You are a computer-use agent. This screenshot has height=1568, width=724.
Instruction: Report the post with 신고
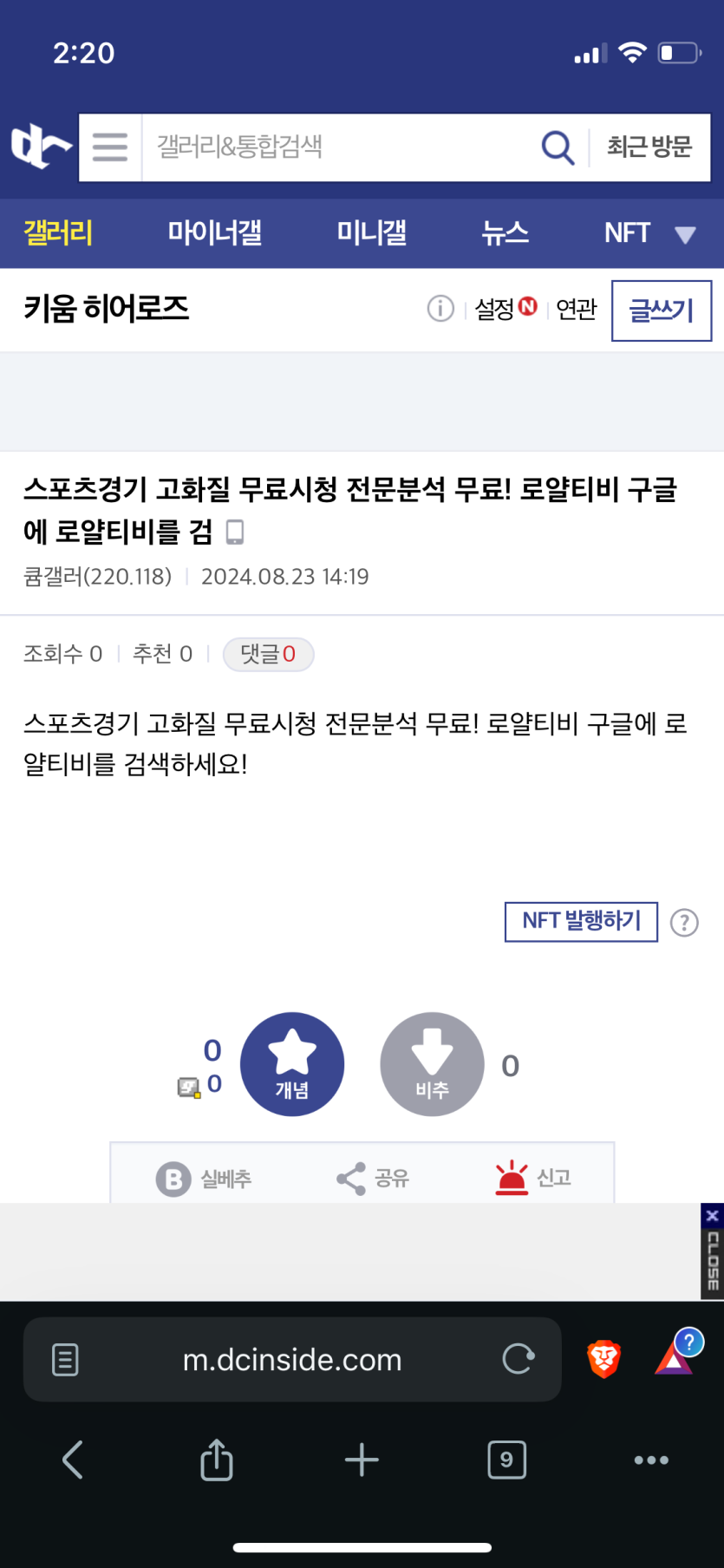533,1178
